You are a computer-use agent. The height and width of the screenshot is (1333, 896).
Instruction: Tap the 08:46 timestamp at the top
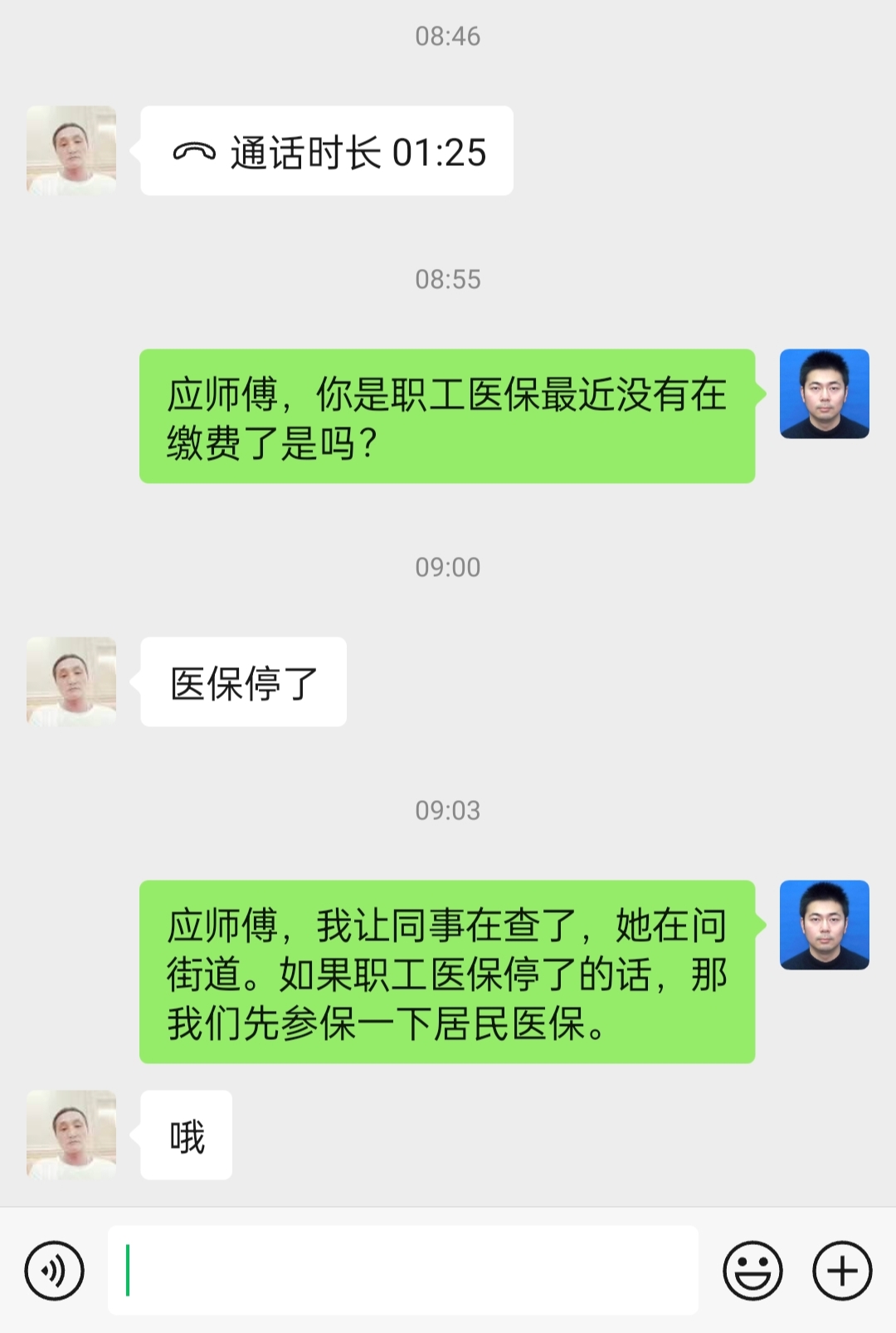[448, 35]
